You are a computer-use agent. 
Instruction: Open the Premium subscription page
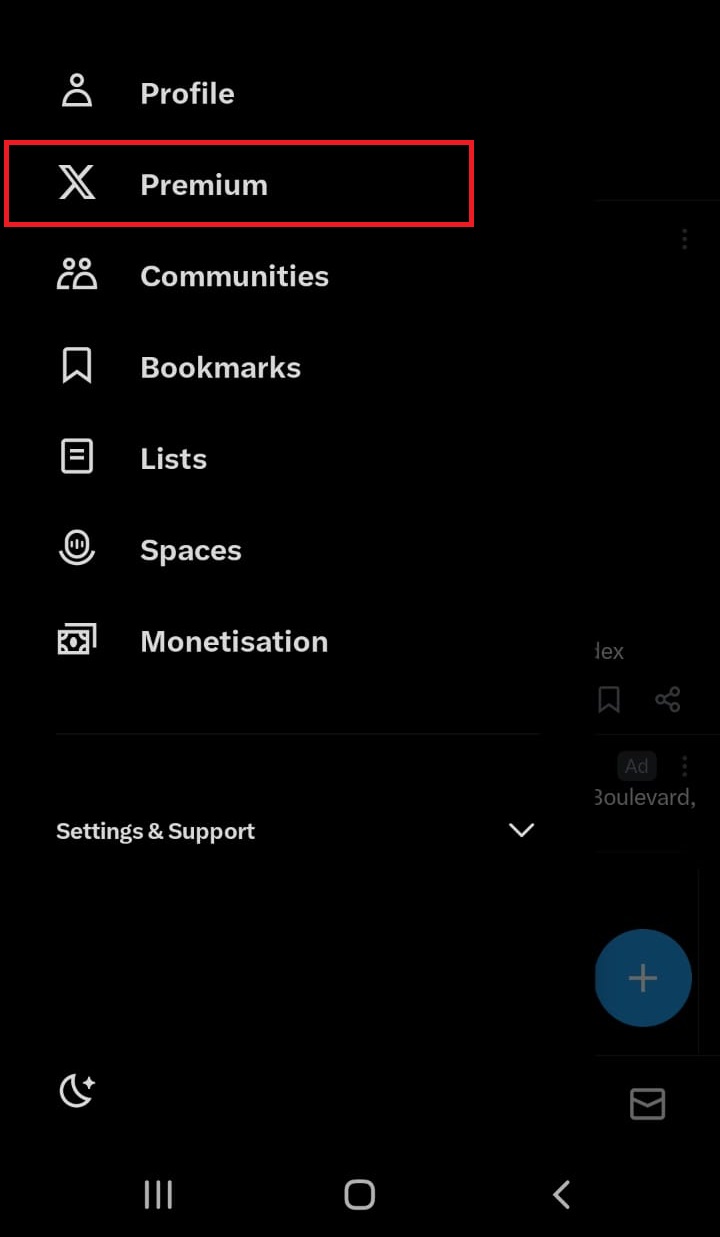203,185
